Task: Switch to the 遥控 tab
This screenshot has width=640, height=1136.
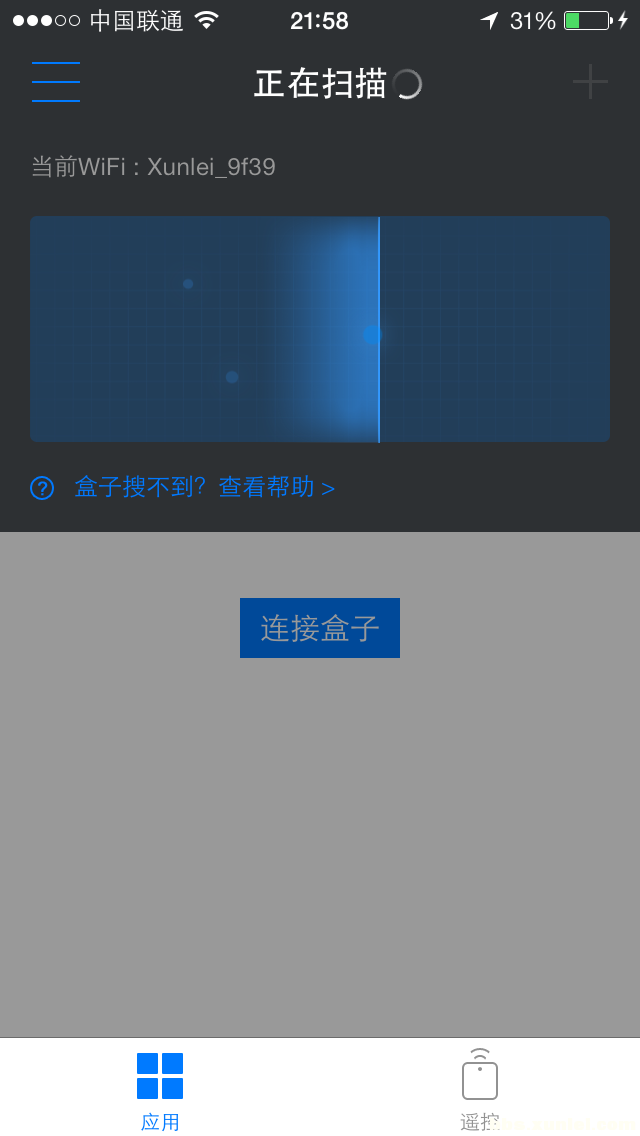Action: [x=480, y=1088]
